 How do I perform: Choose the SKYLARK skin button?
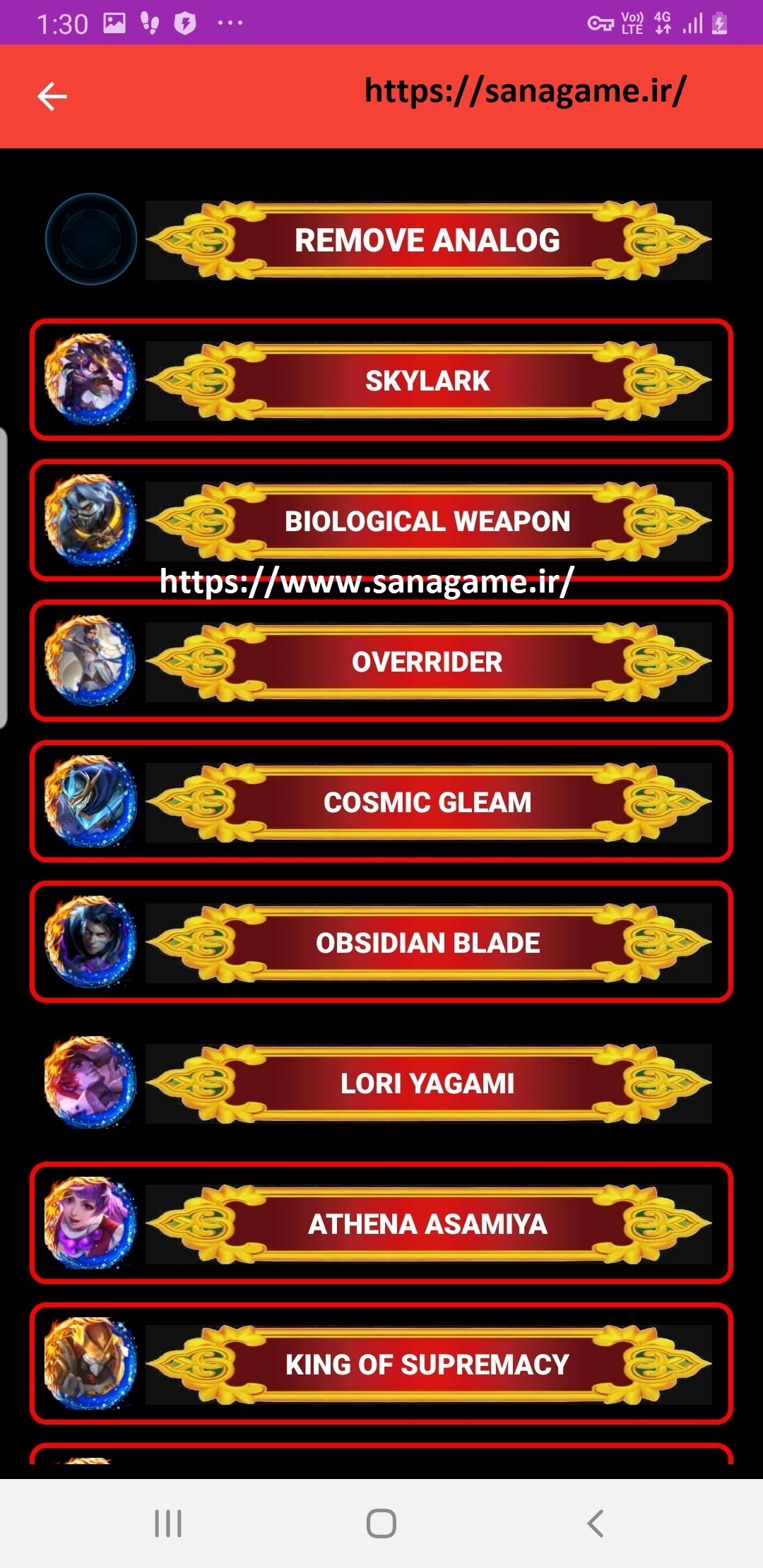(x=428, y=381)
